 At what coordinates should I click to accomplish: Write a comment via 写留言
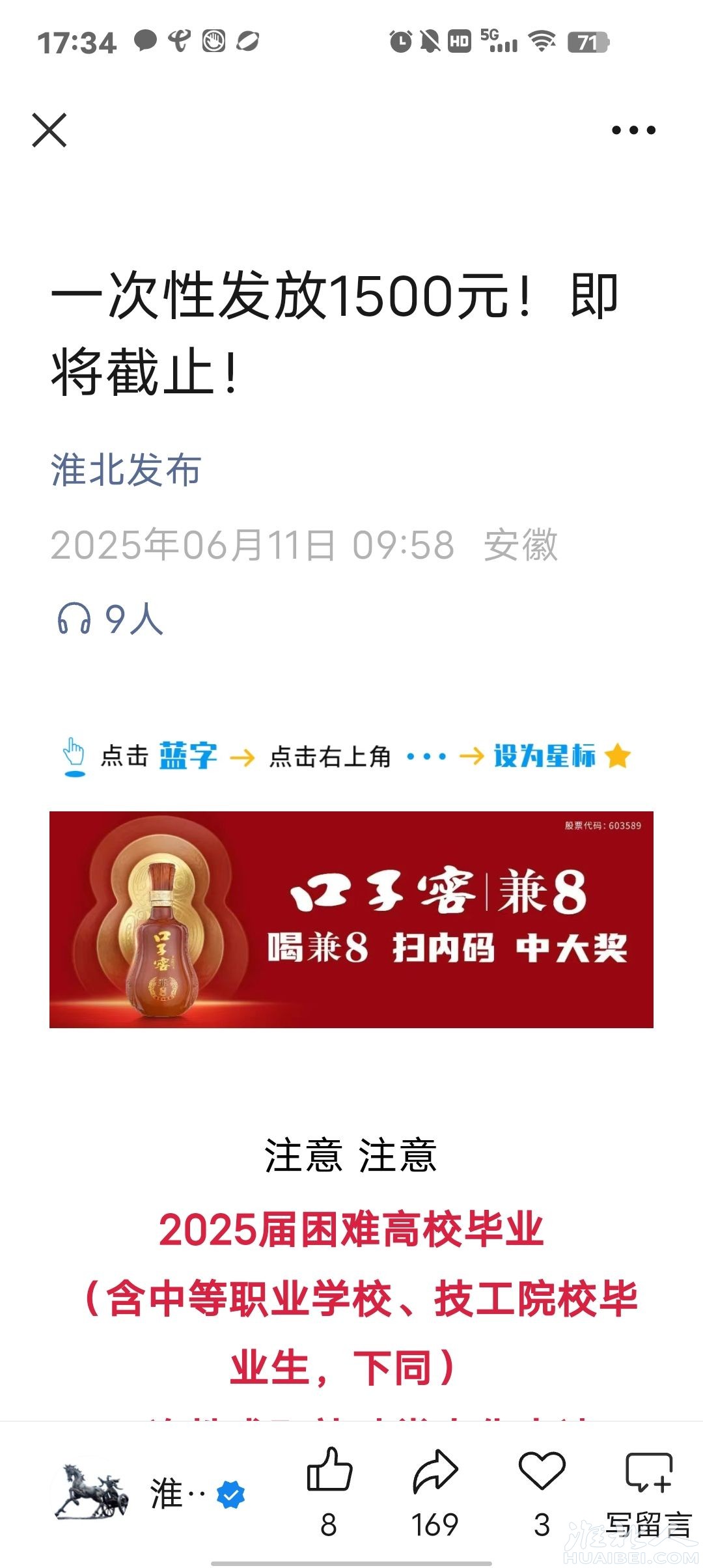[x=648, y=1491]
